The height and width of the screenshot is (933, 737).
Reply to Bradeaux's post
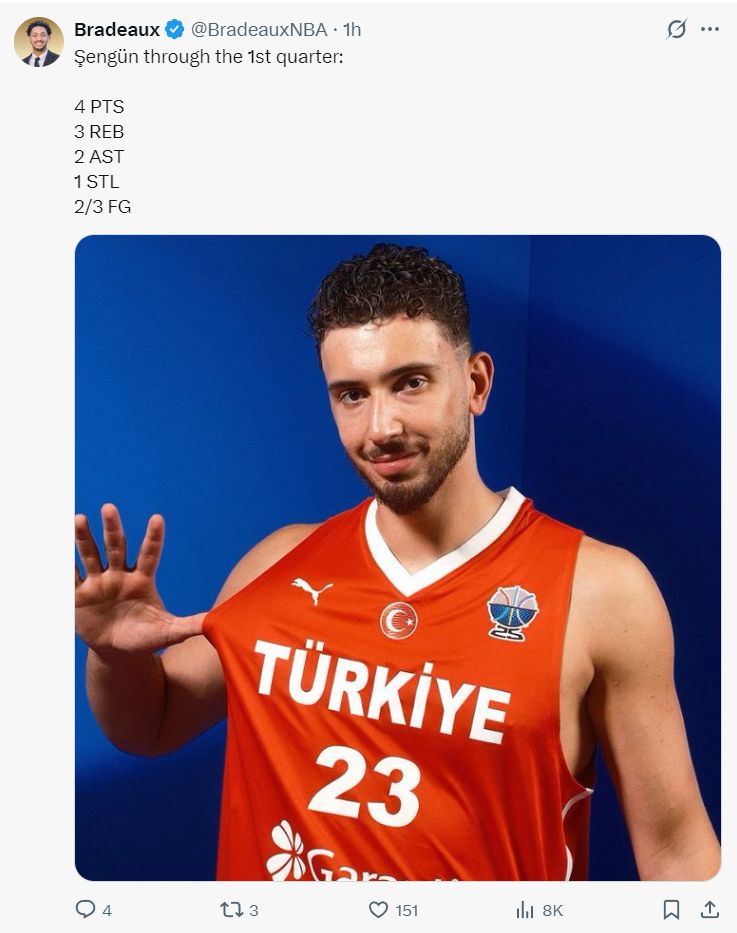(87, 910)
